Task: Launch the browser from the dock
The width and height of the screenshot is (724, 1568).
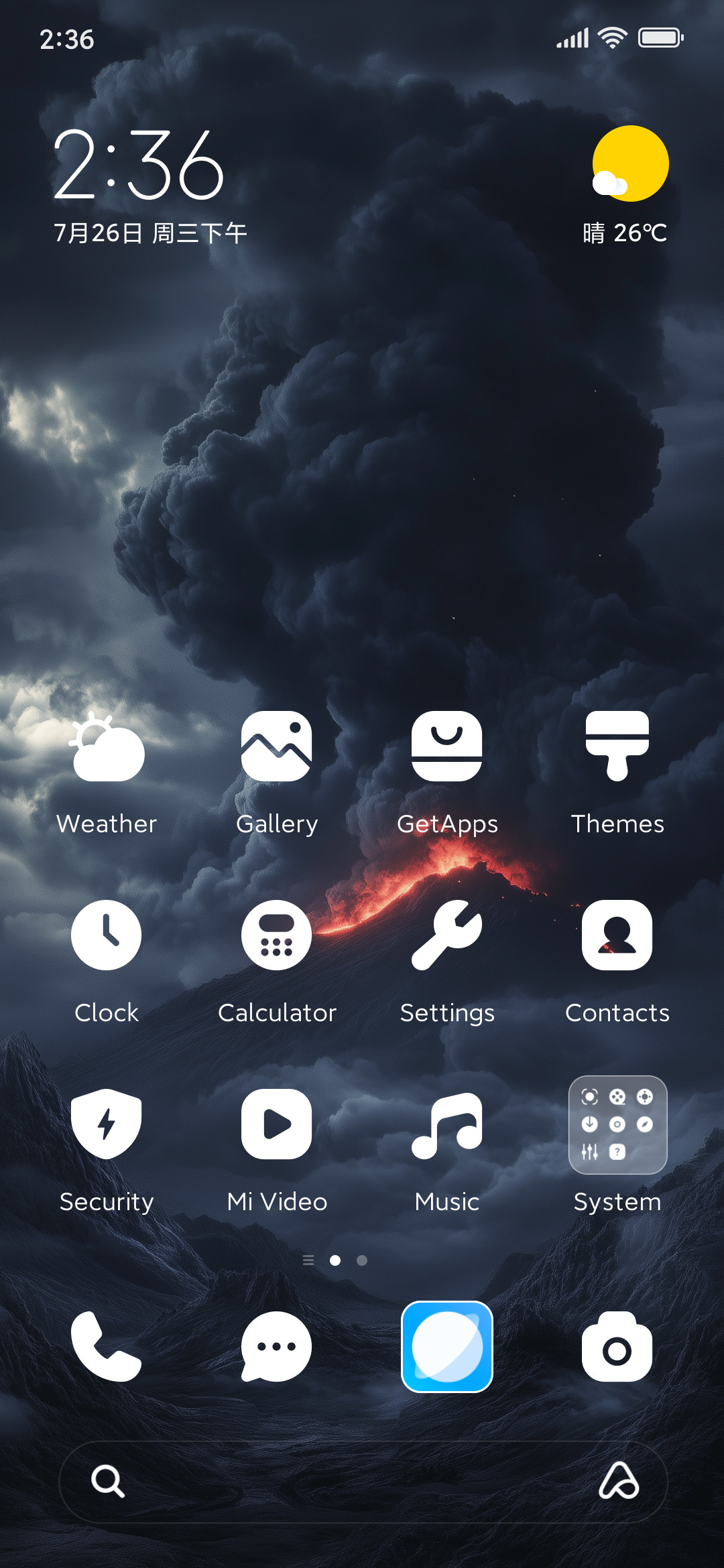Action: (446, 1346)
